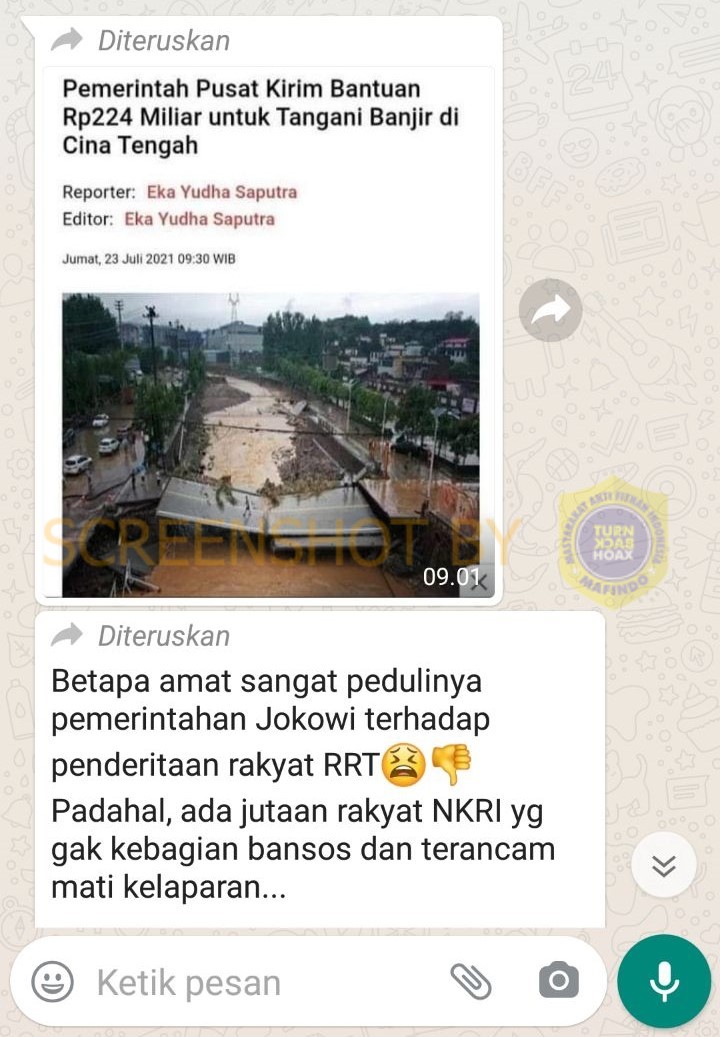Open the paperclip attachment icon
Viewport: 720px width, 1037px height.
click(x=470, y=982)
